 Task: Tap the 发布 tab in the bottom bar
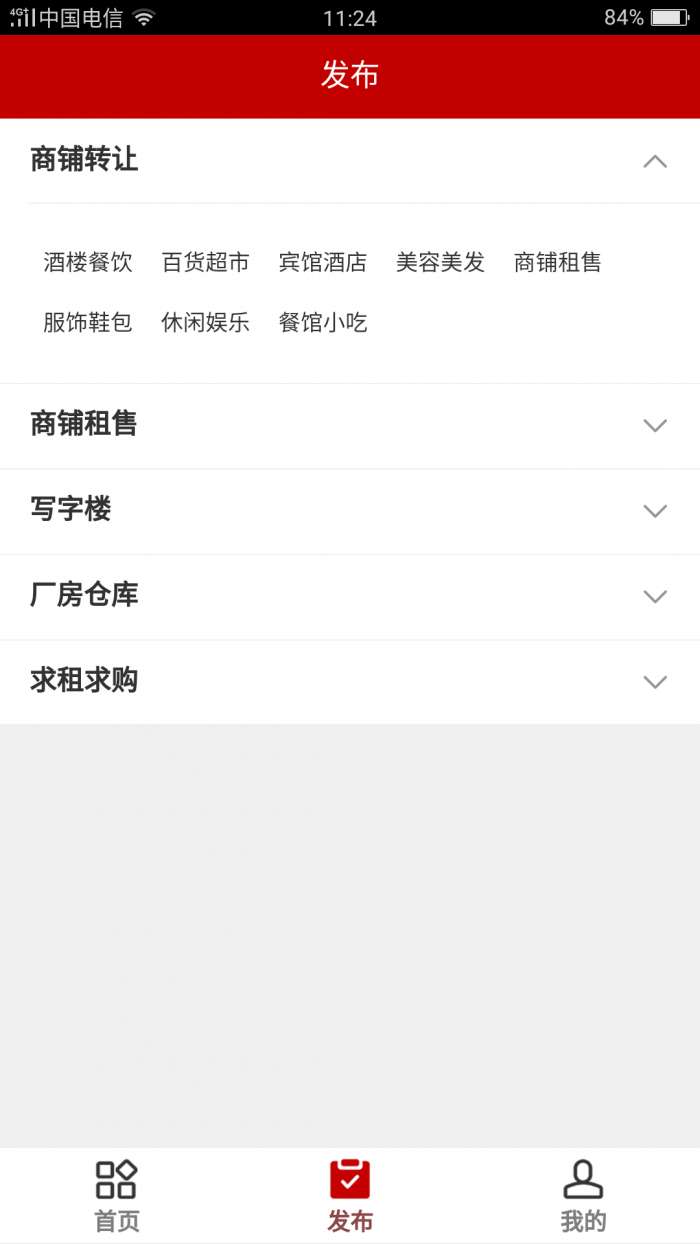[x=350, y=1196]
